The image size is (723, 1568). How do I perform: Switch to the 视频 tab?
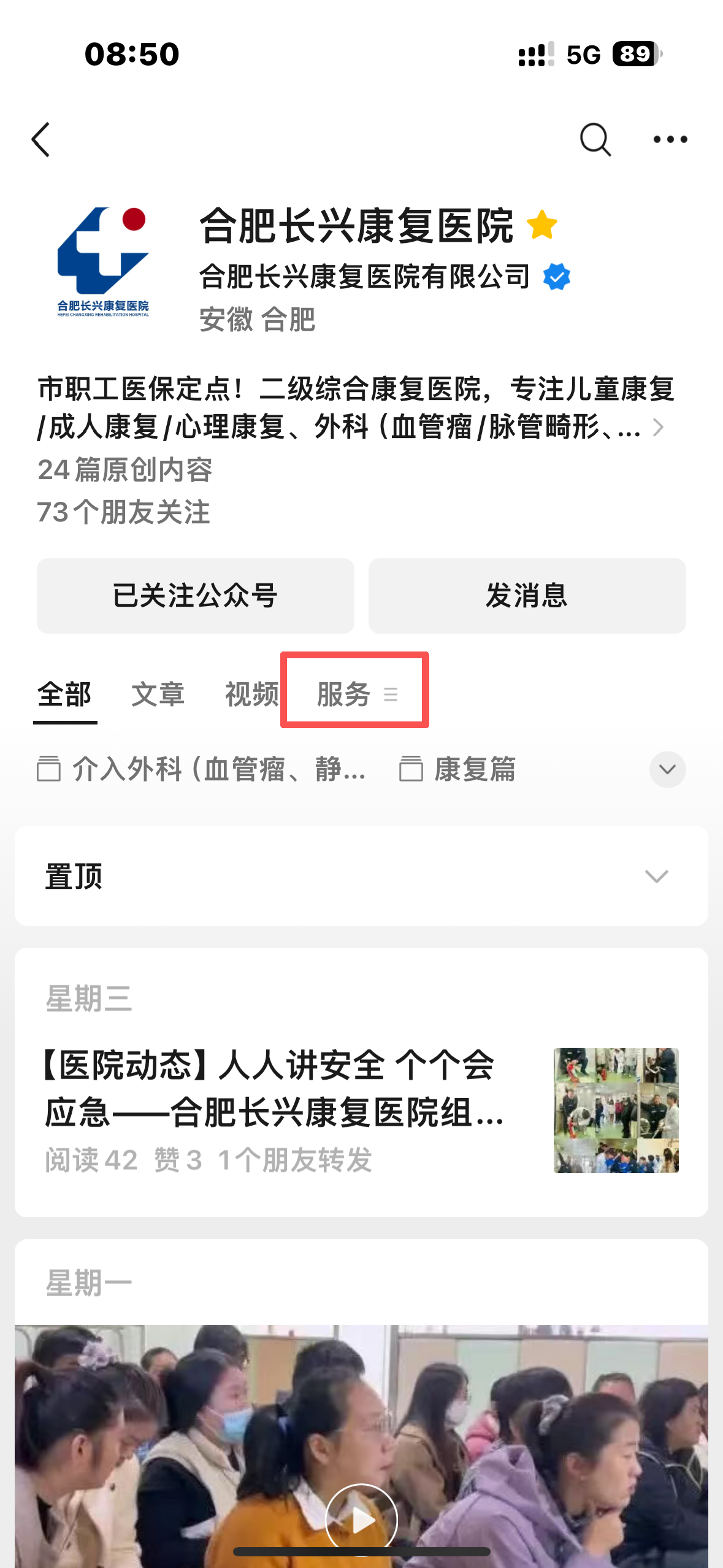tap(251, 694)
